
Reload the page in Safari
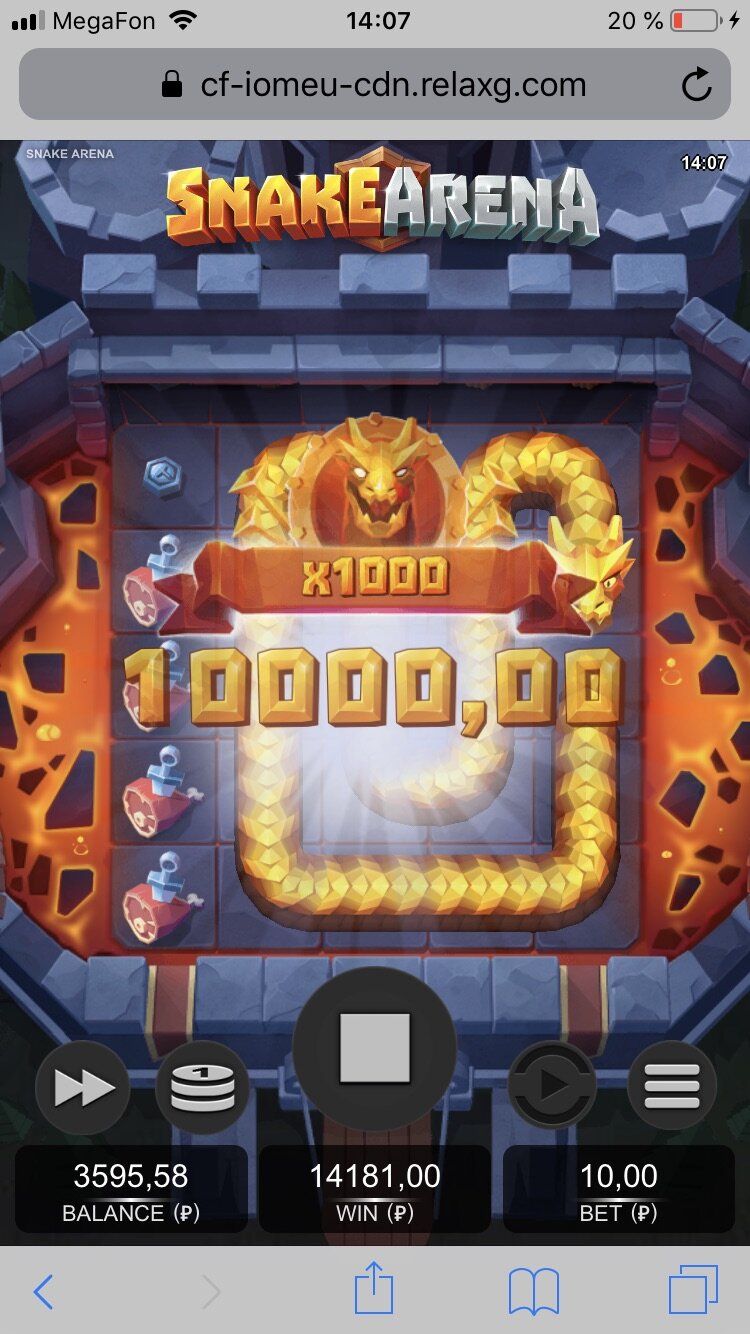696,85
